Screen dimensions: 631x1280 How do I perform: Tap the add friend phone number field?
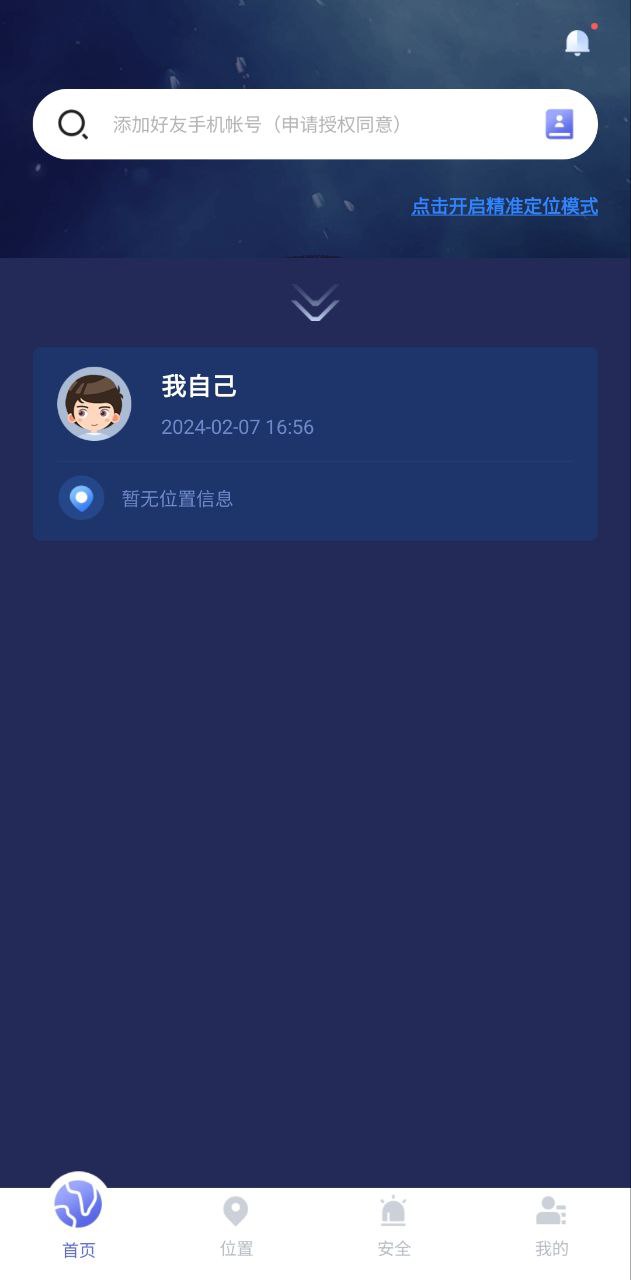coord(300,125)
